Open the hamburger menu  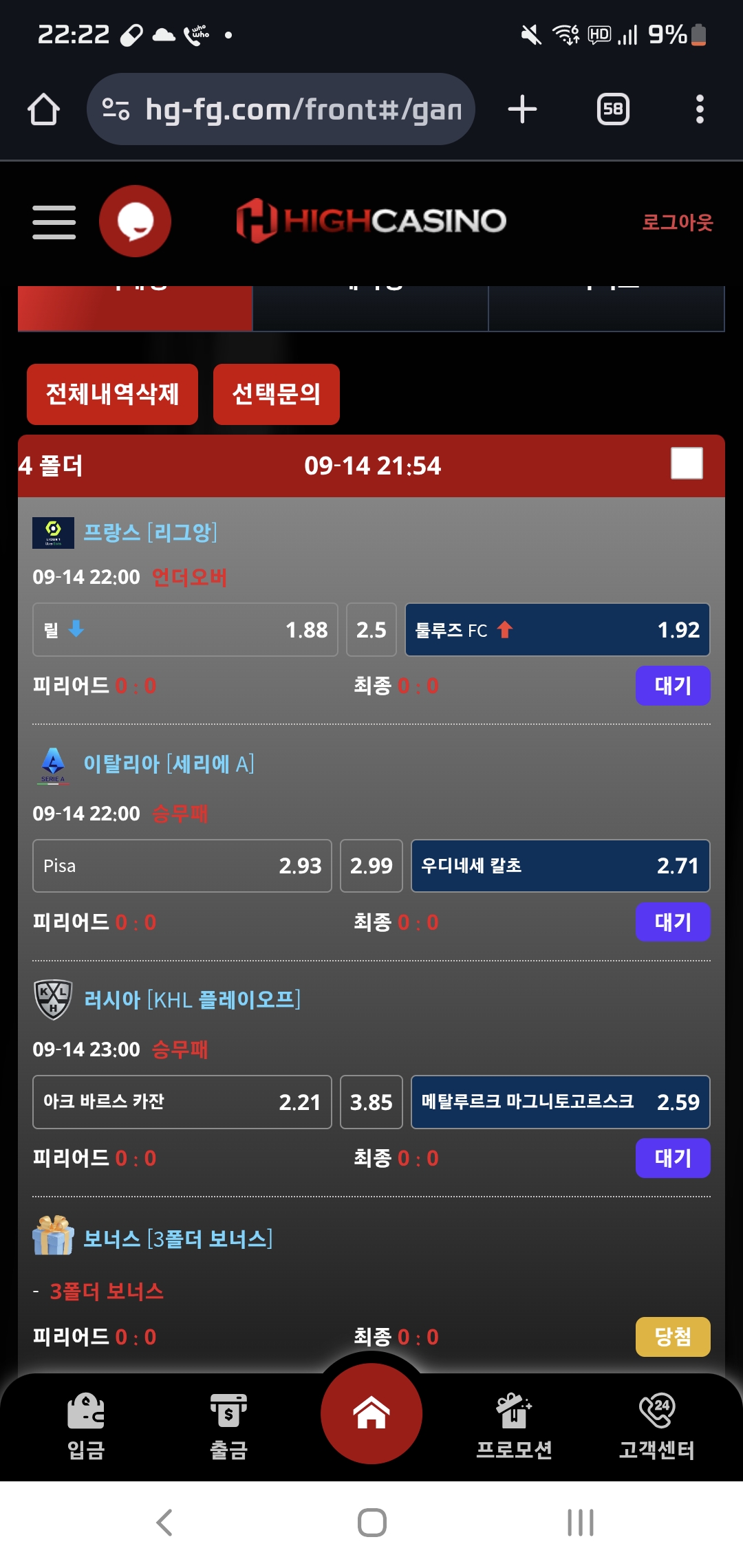click(54, 222)
